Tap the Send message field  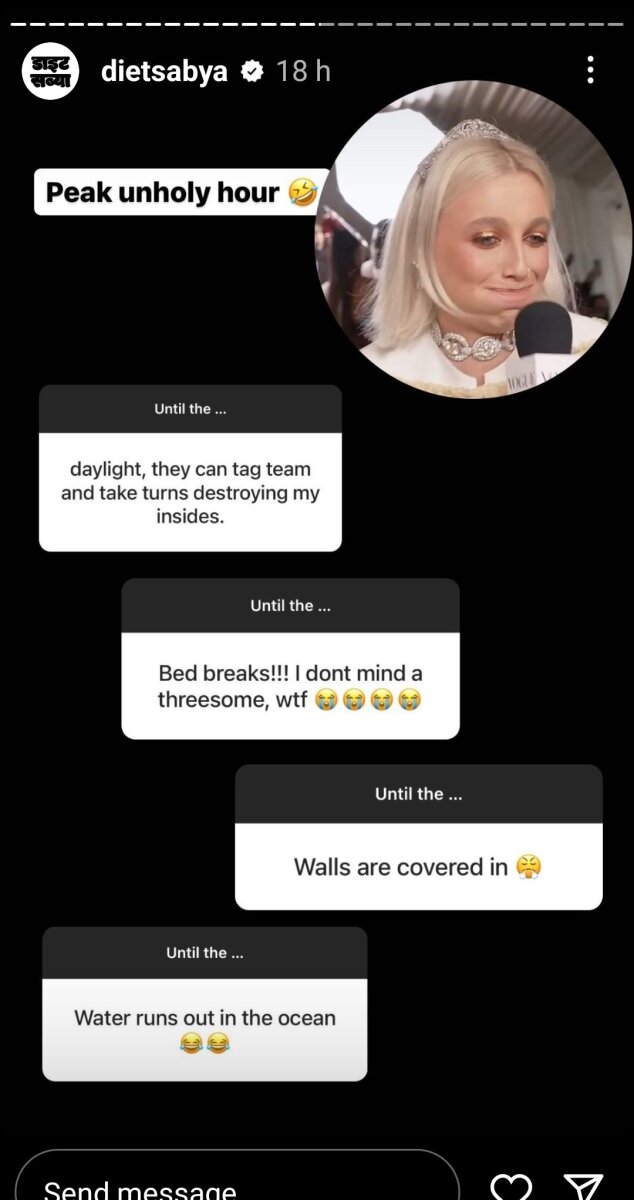point(236,1184)
